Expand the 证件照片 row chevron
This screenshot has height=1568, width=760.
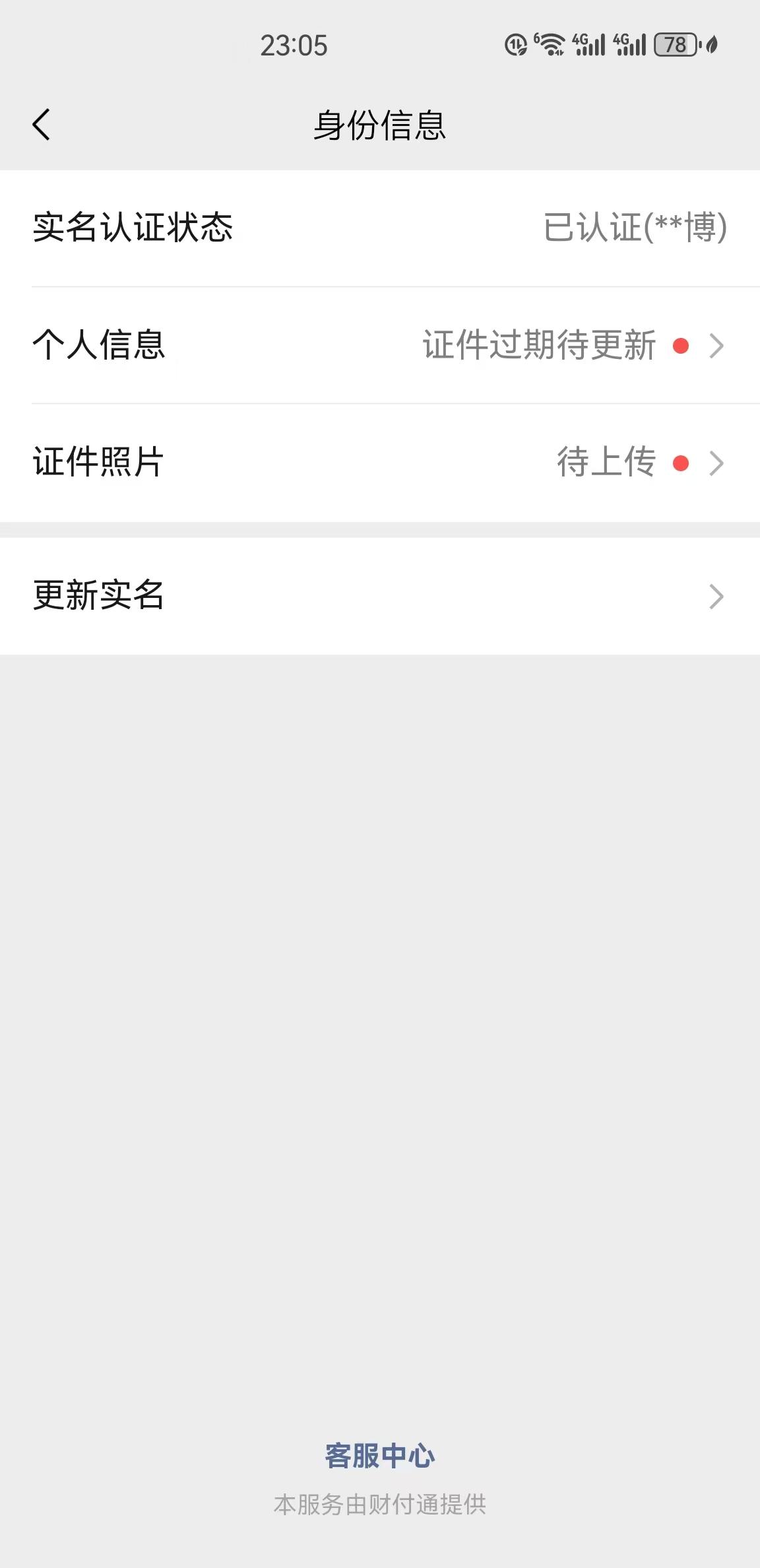tap(717, 464)
